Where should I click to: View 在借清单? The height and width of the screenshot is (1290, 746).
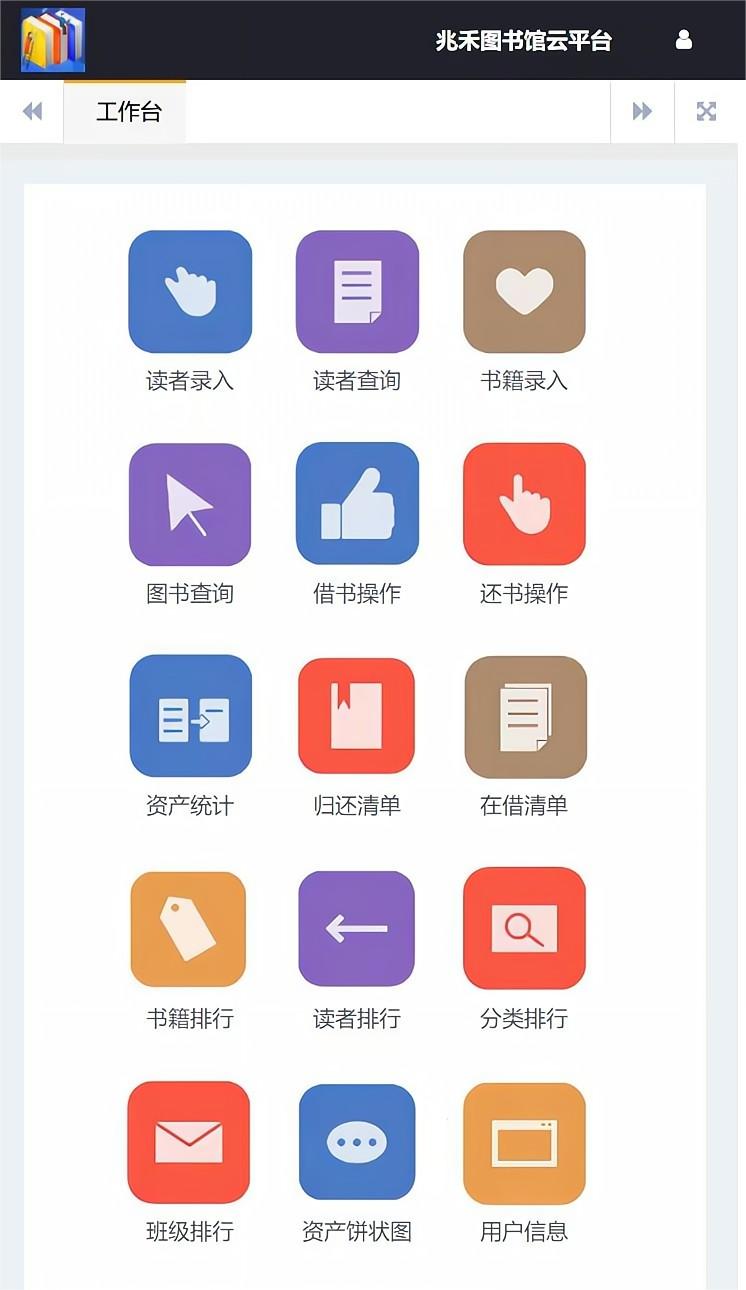pos(524,717)
